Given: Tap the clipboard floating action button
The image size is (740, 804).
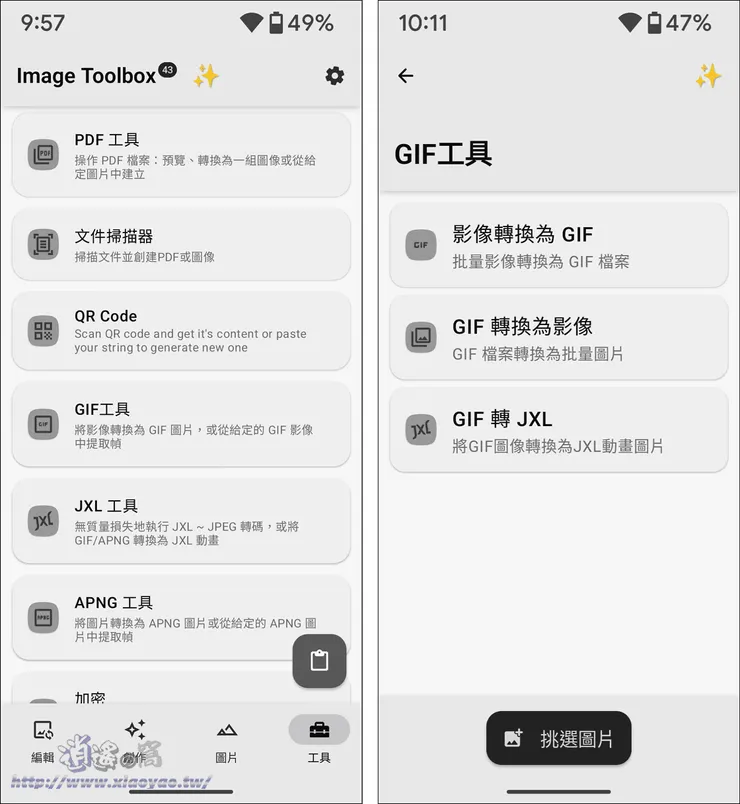Looking at the screenshot, I should (x=319, y=661).
